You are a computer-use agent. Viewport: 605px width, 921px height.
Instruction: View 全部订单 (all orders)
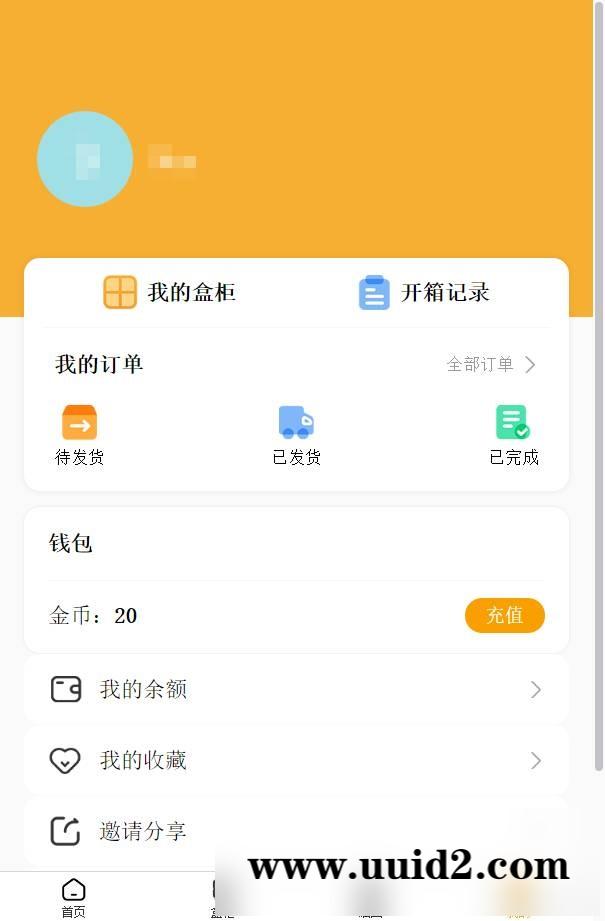coord(491,365)
